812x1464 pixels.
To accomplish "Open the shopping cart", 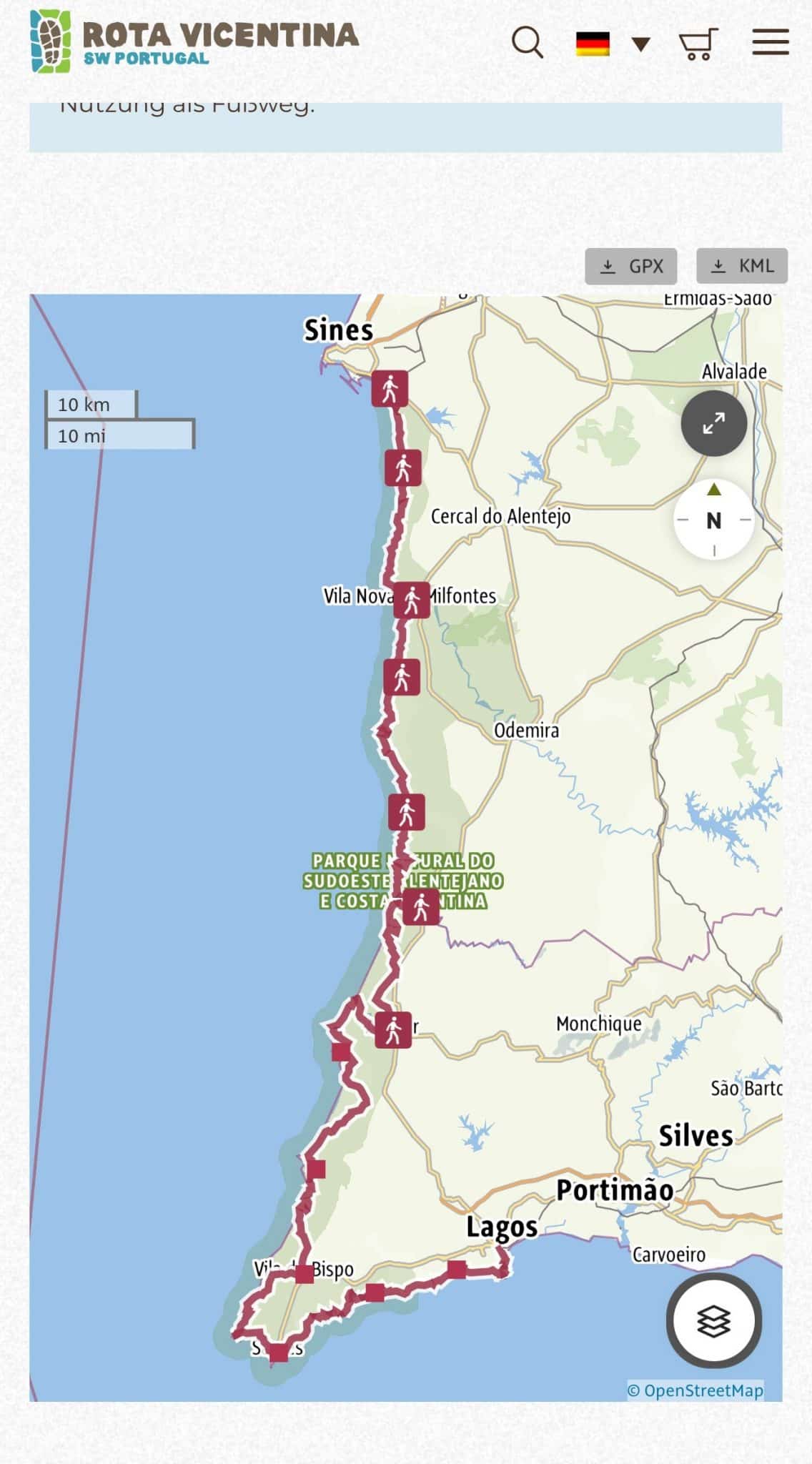I will point(698,44).
